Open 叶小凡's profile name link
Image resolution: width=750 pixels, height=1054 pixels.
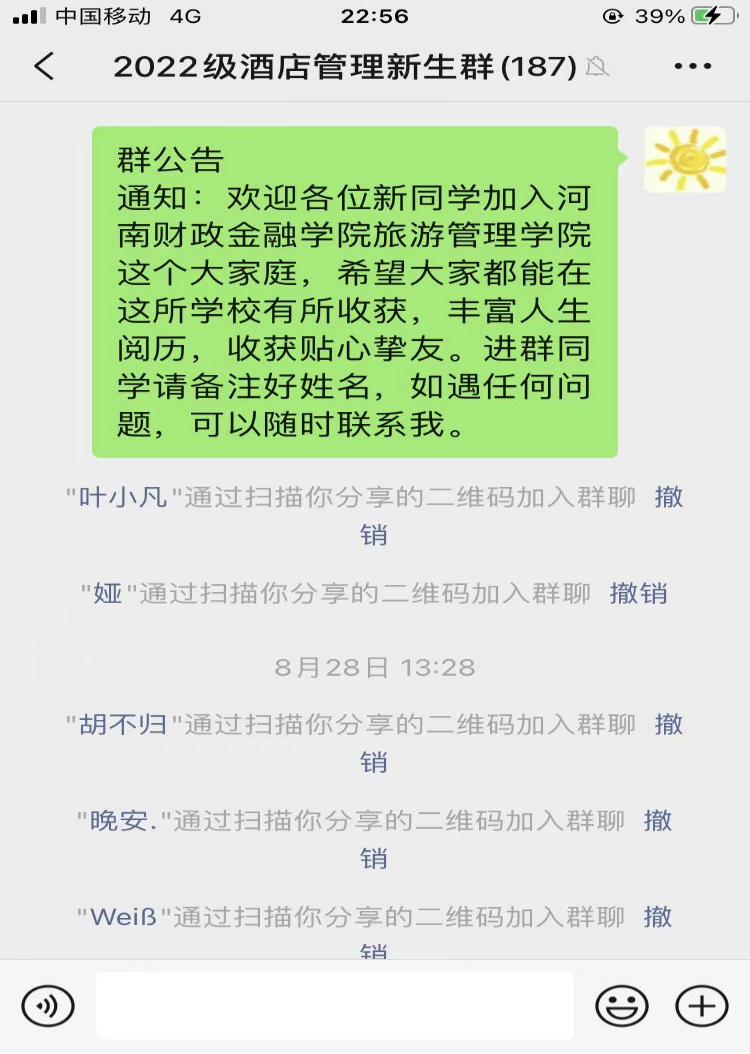click(123, 497)
